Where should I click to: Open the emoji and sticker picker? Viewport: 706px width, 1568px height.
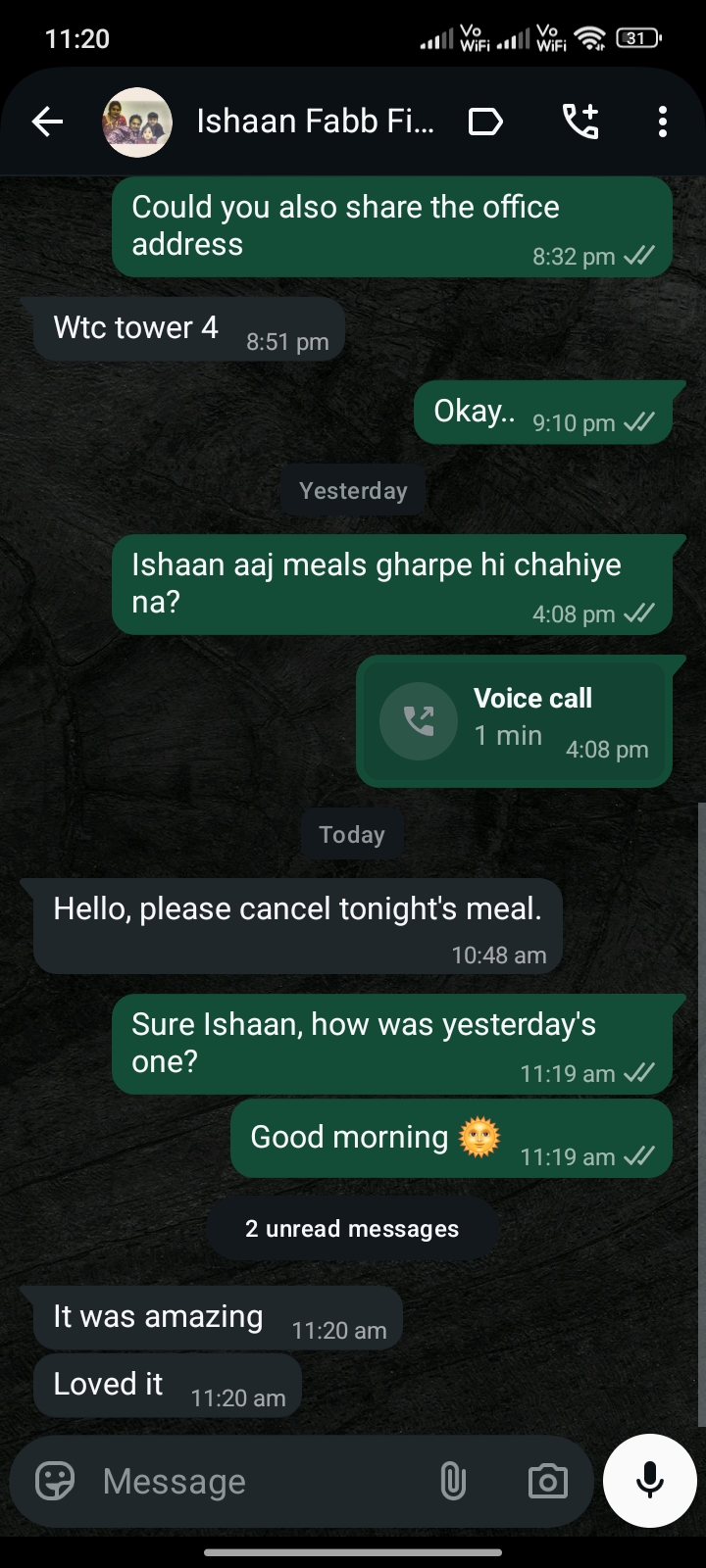55,1481
